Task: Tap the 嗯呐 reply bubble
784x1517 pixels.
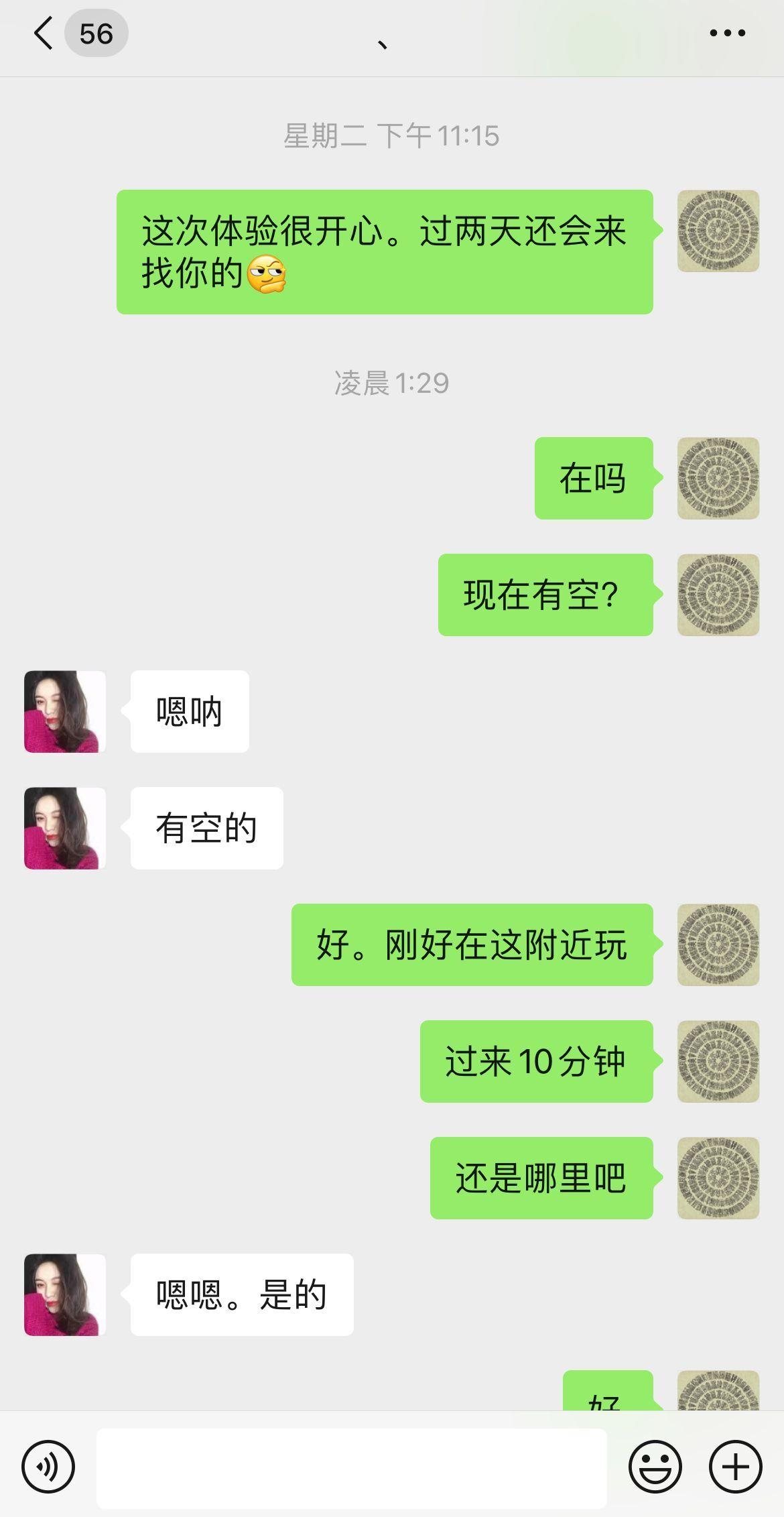Action: (188, 711)
